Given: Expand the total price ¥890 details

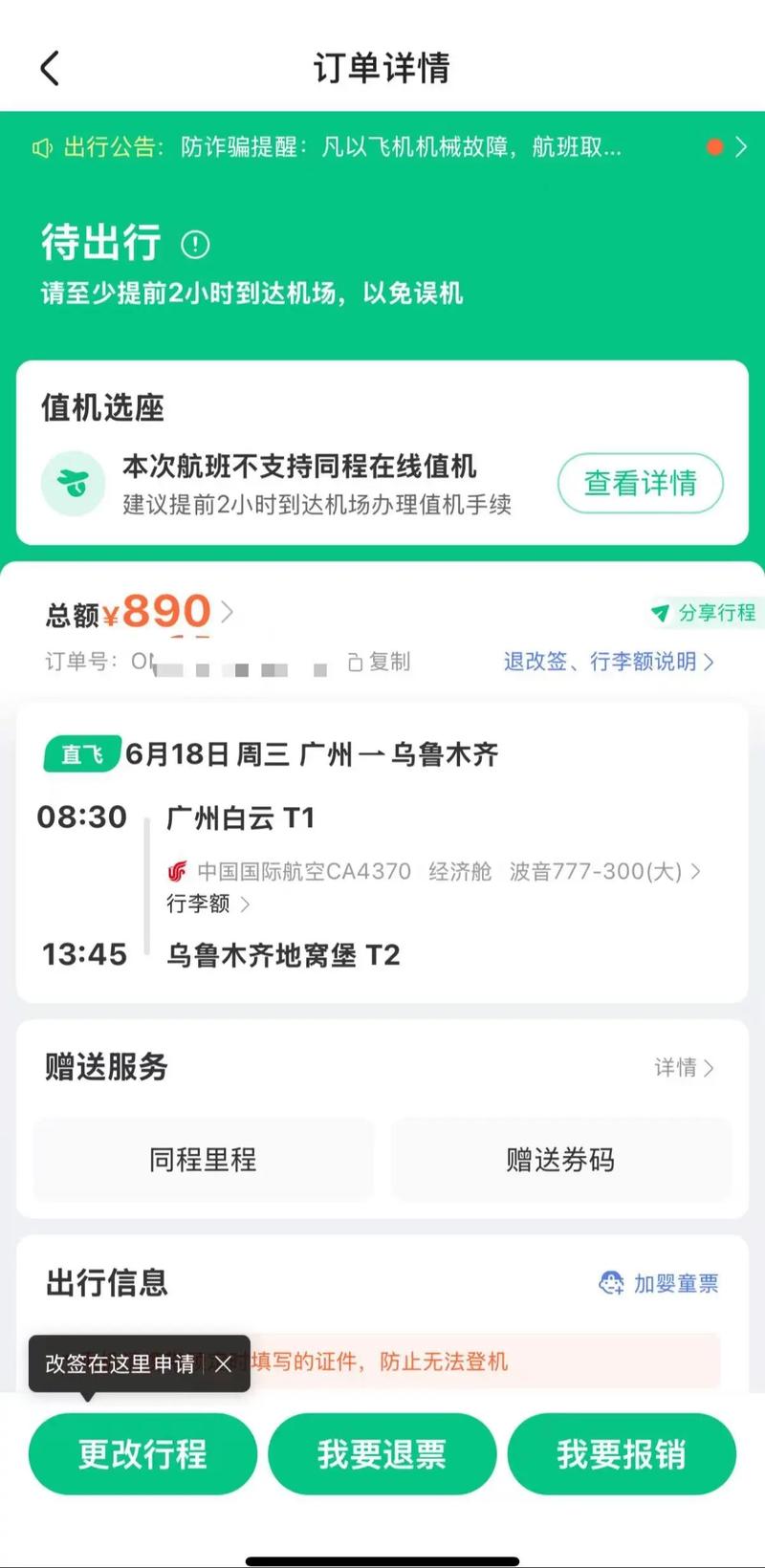Looking at the screenshot, I should [228, 612].
